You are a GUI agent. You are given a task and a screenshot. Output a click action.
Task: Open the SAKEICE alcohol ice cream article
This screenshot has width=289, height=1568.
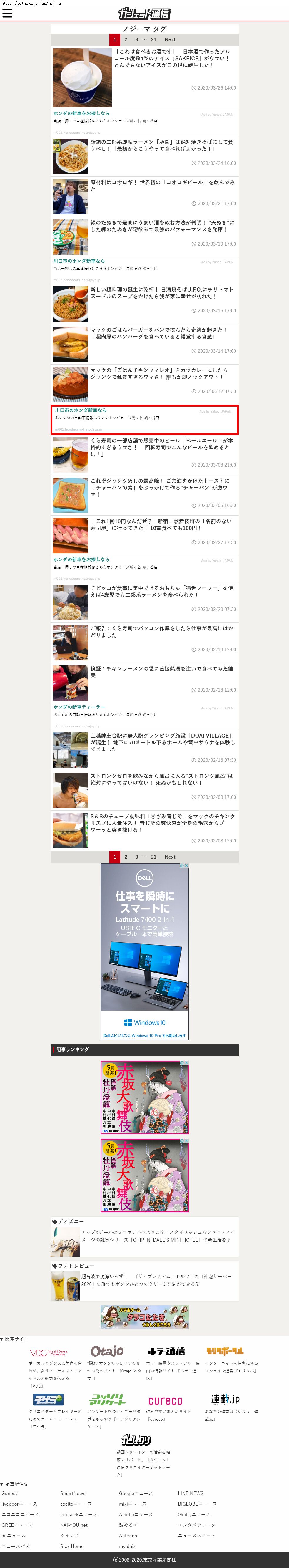click(x=172, y=58)
